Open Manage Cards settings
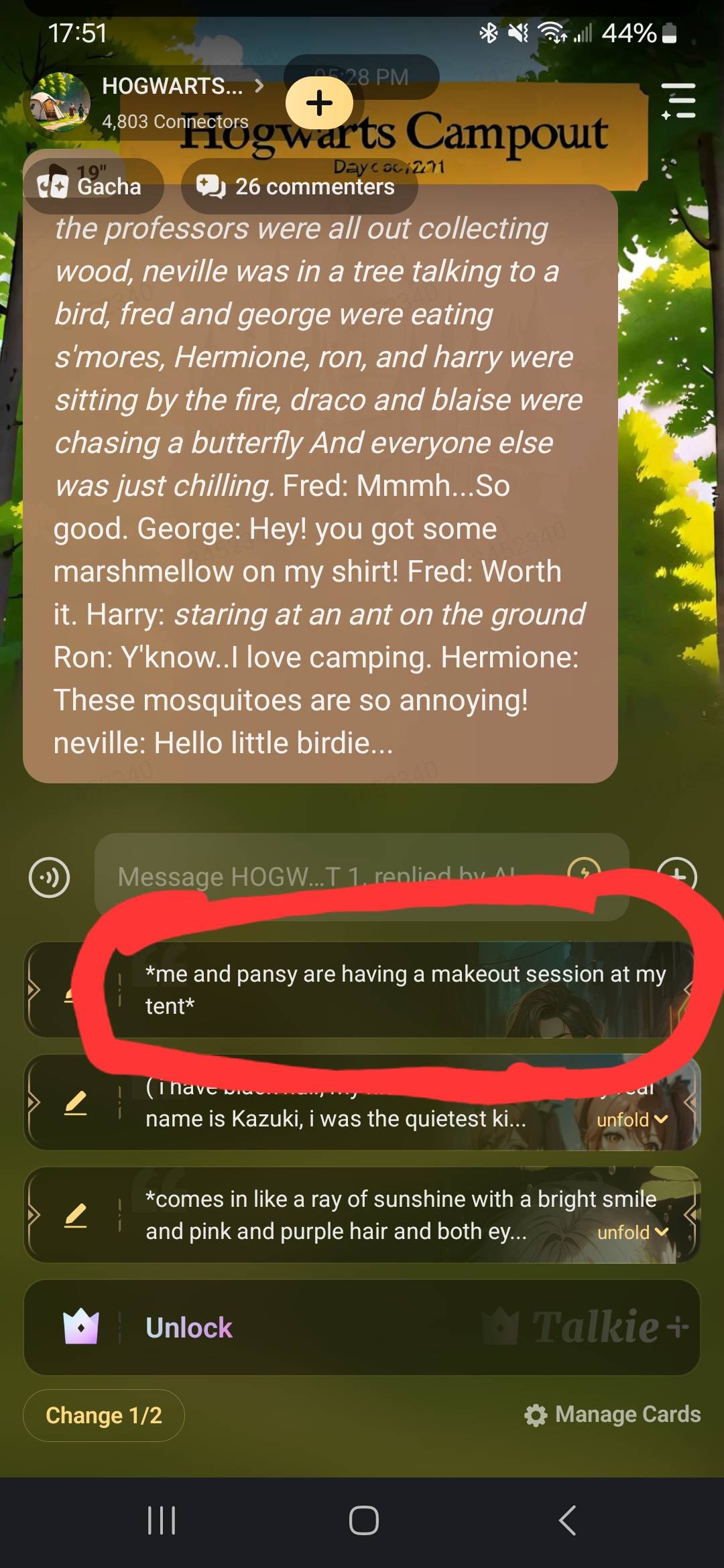724x1568 pixels. (x=613, y=1415)
